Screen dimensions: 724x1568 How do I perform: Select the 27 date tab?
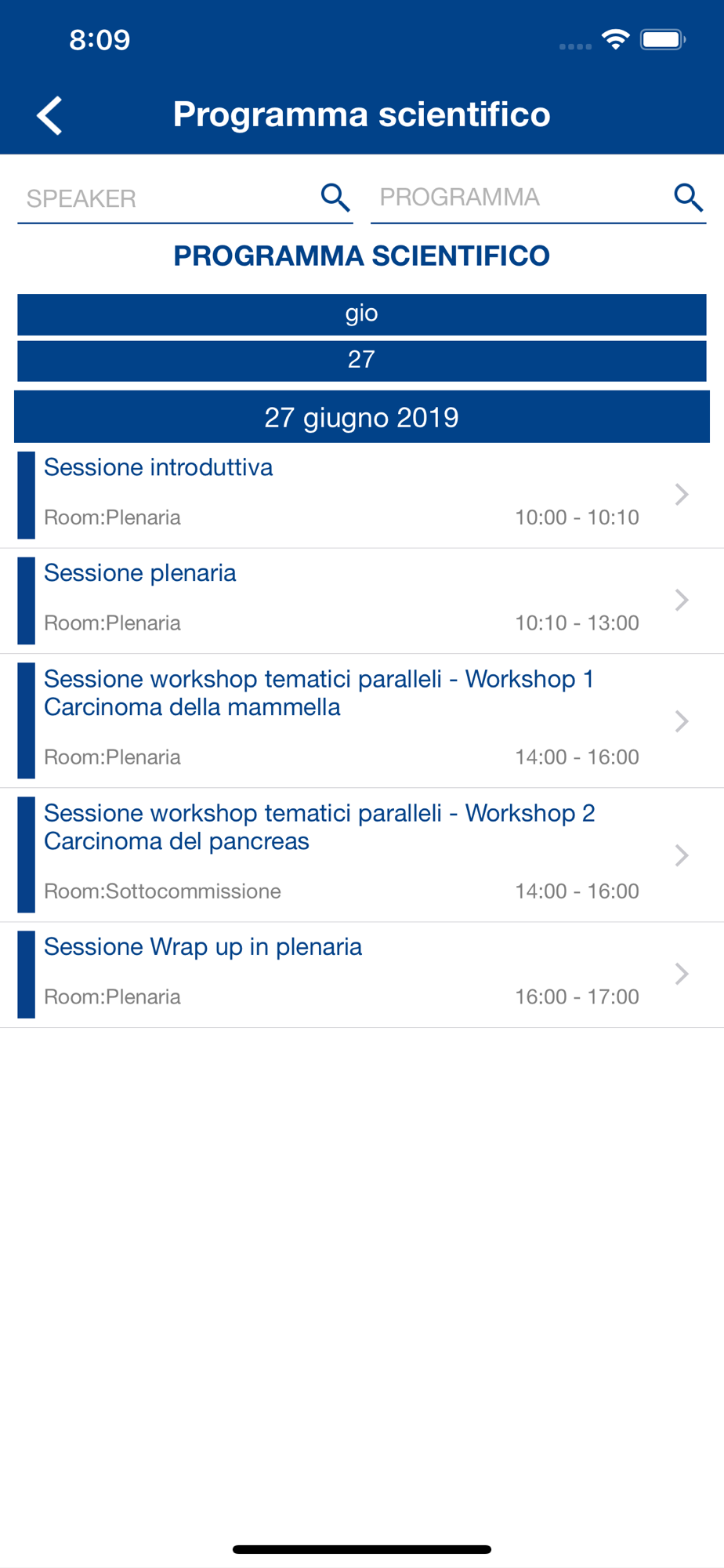coord(362,361)
